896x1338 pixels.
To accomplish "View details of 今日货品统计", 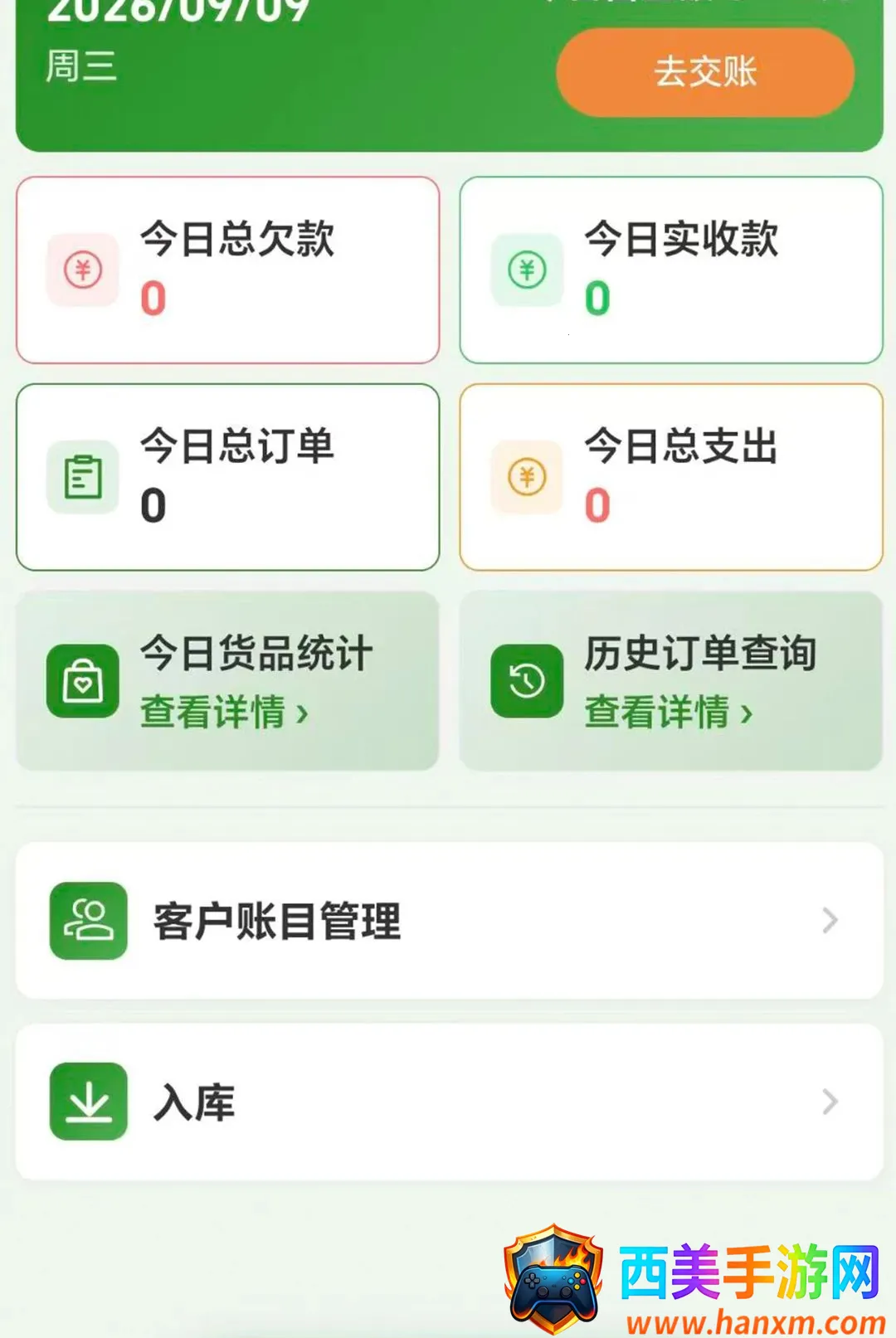I will tap(227, 680).
